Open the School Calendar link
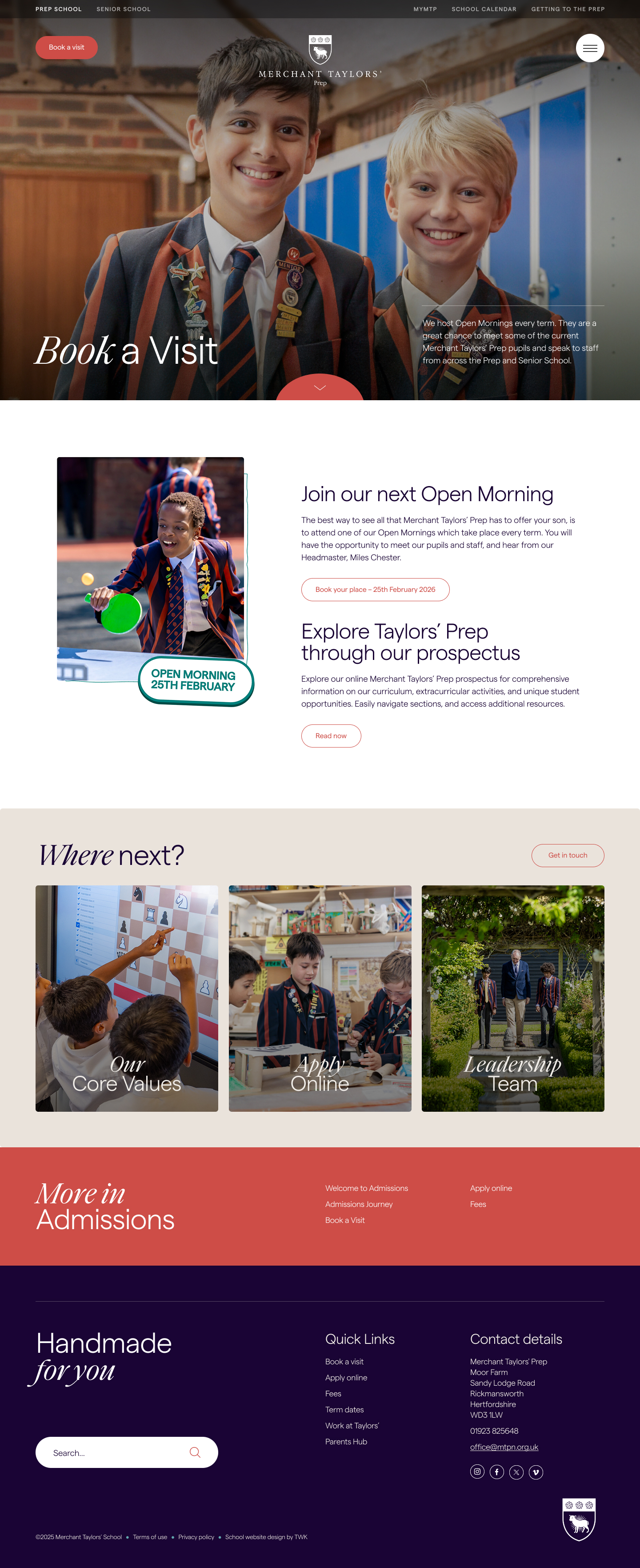This screenshot has height=1568, width=640. [x=484, y=9]
